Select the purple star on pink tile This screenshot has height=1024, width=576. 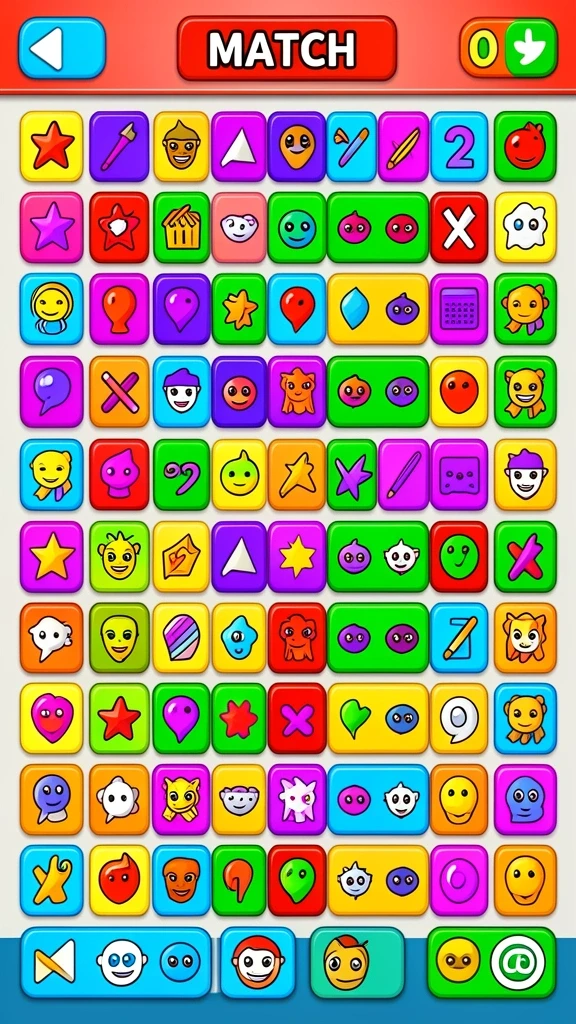(x=52, y=227)
